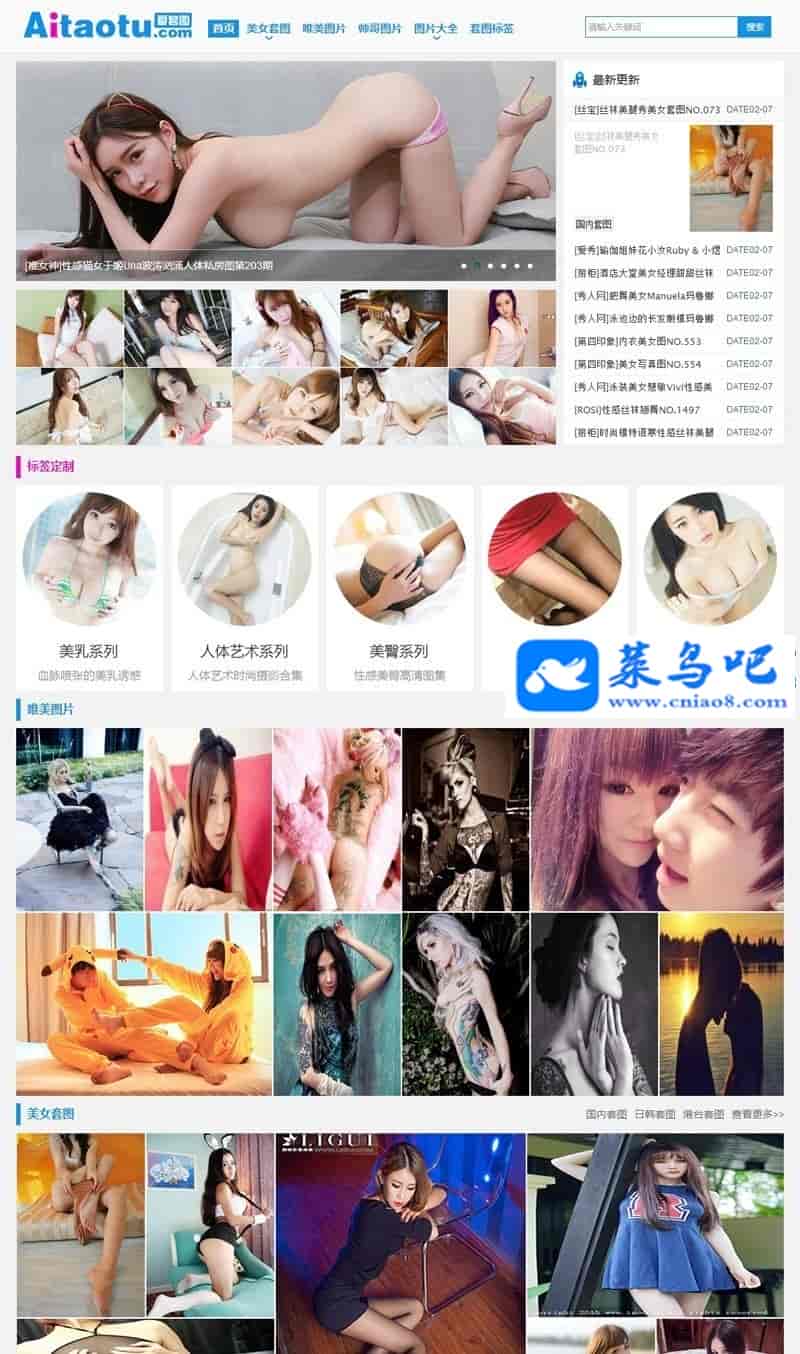
Task: Tap the blue 搜索 button
Action: [754, 27]
